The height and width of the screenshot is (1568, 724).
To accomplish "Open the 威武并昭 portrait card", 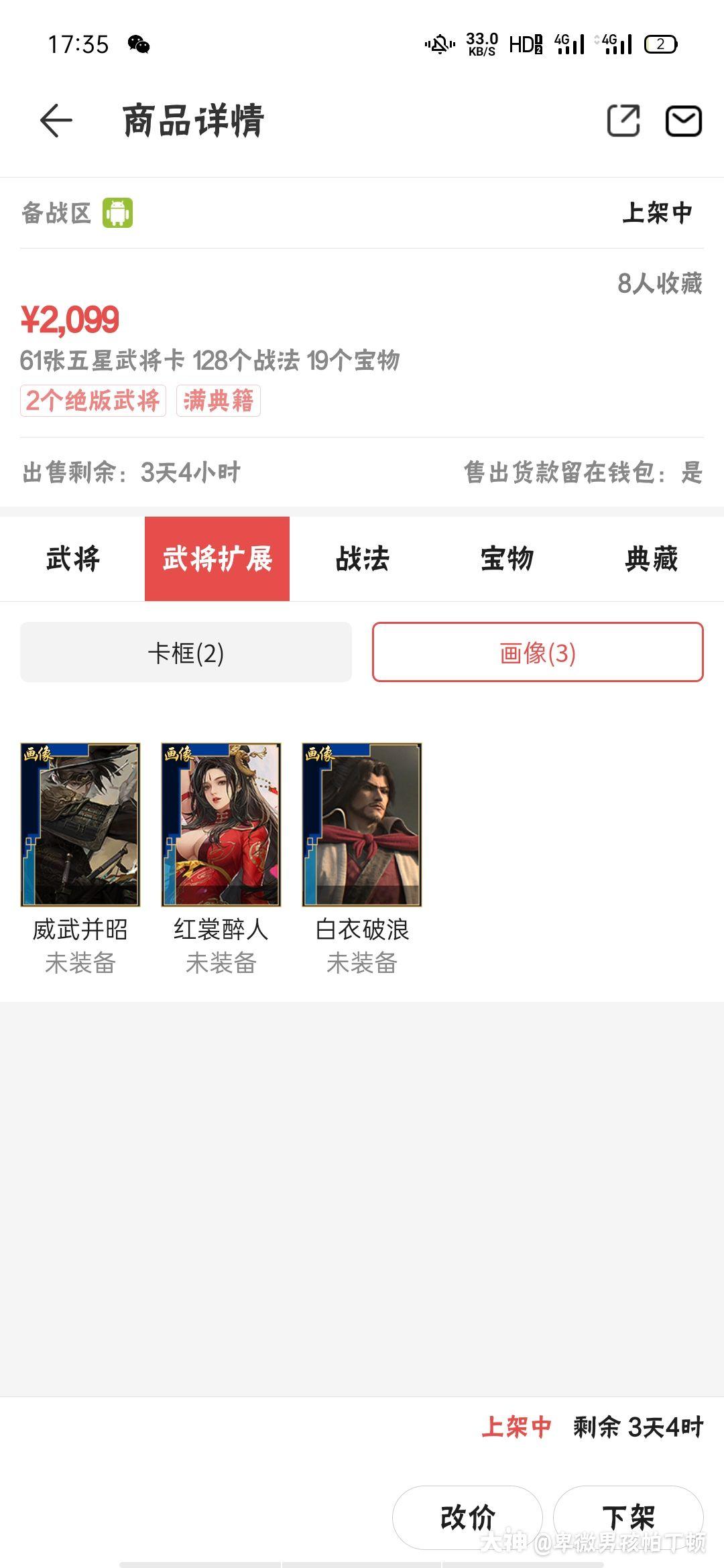I will point(80,825).
